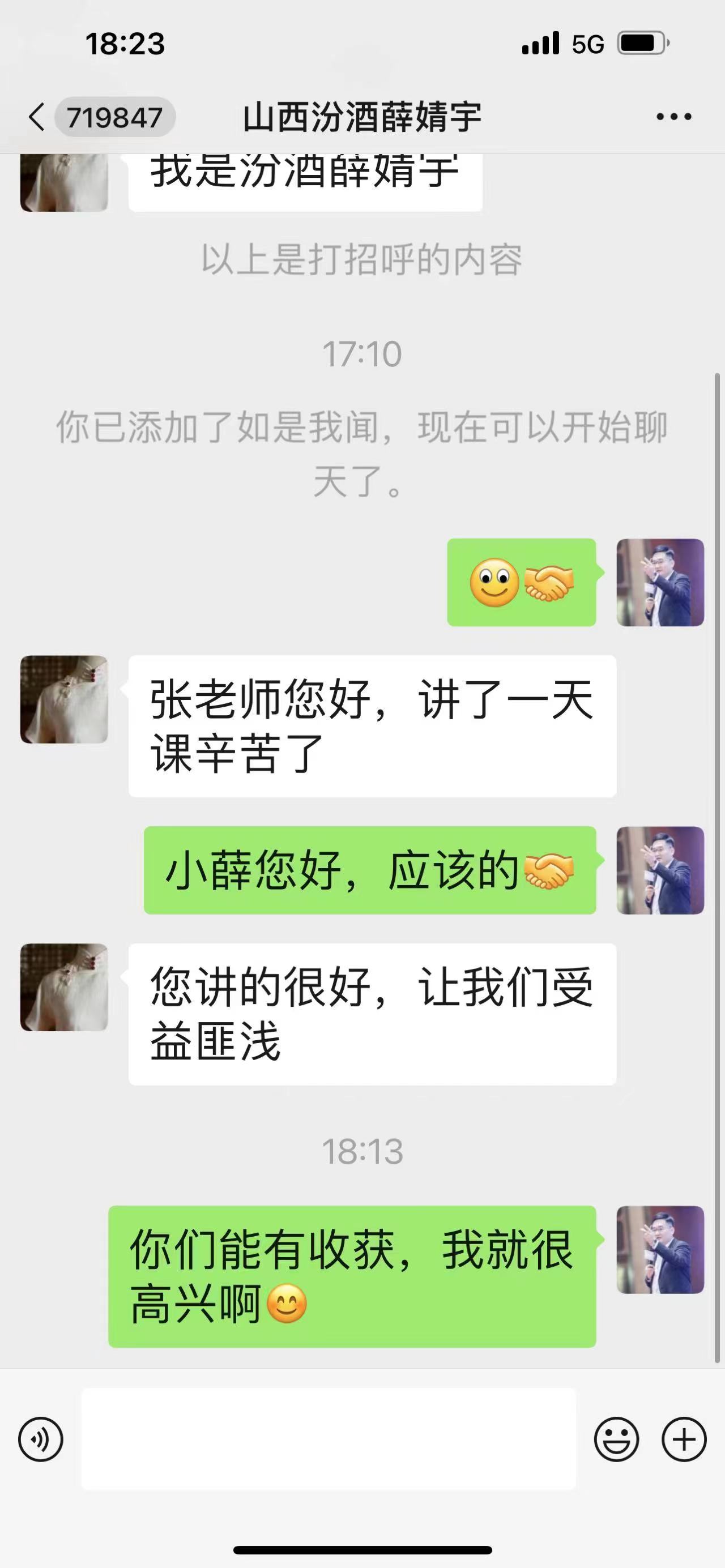Open my avatar beside 你们能有收获 message

(660, 1250)
